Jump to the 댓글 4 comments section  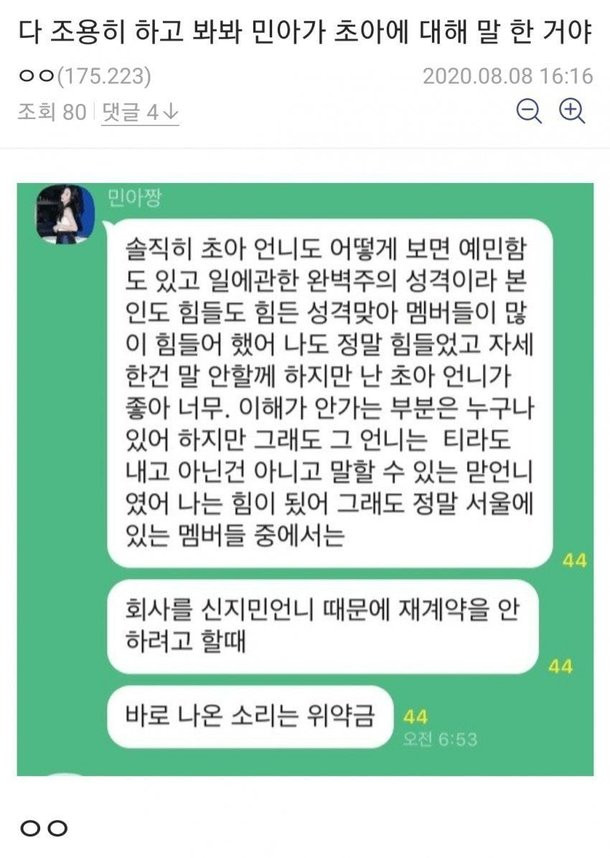click(140, 113)
